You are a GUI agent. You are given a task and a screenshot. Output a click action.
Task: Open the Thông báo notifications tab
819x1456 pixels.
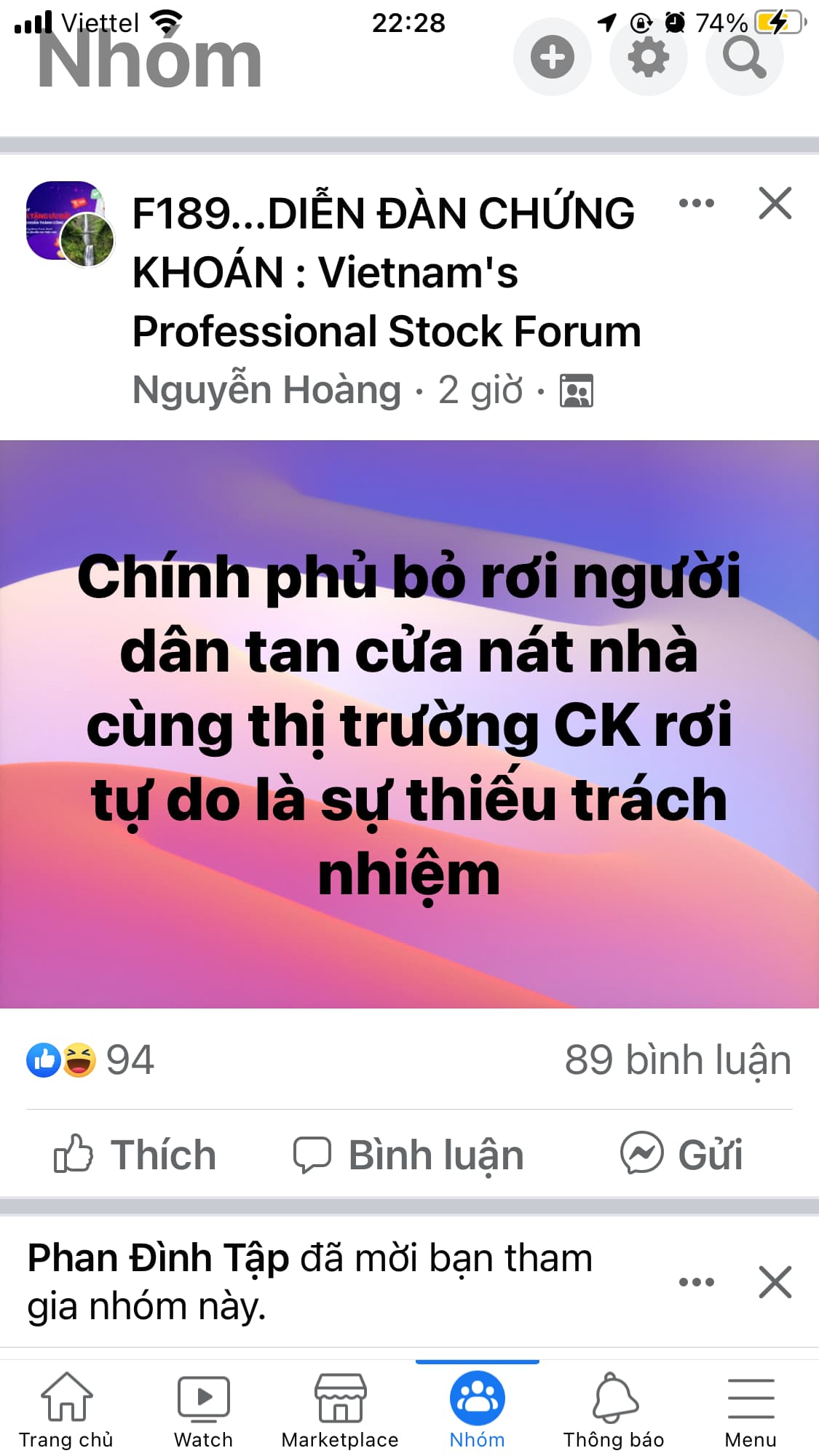[614, 1409]
